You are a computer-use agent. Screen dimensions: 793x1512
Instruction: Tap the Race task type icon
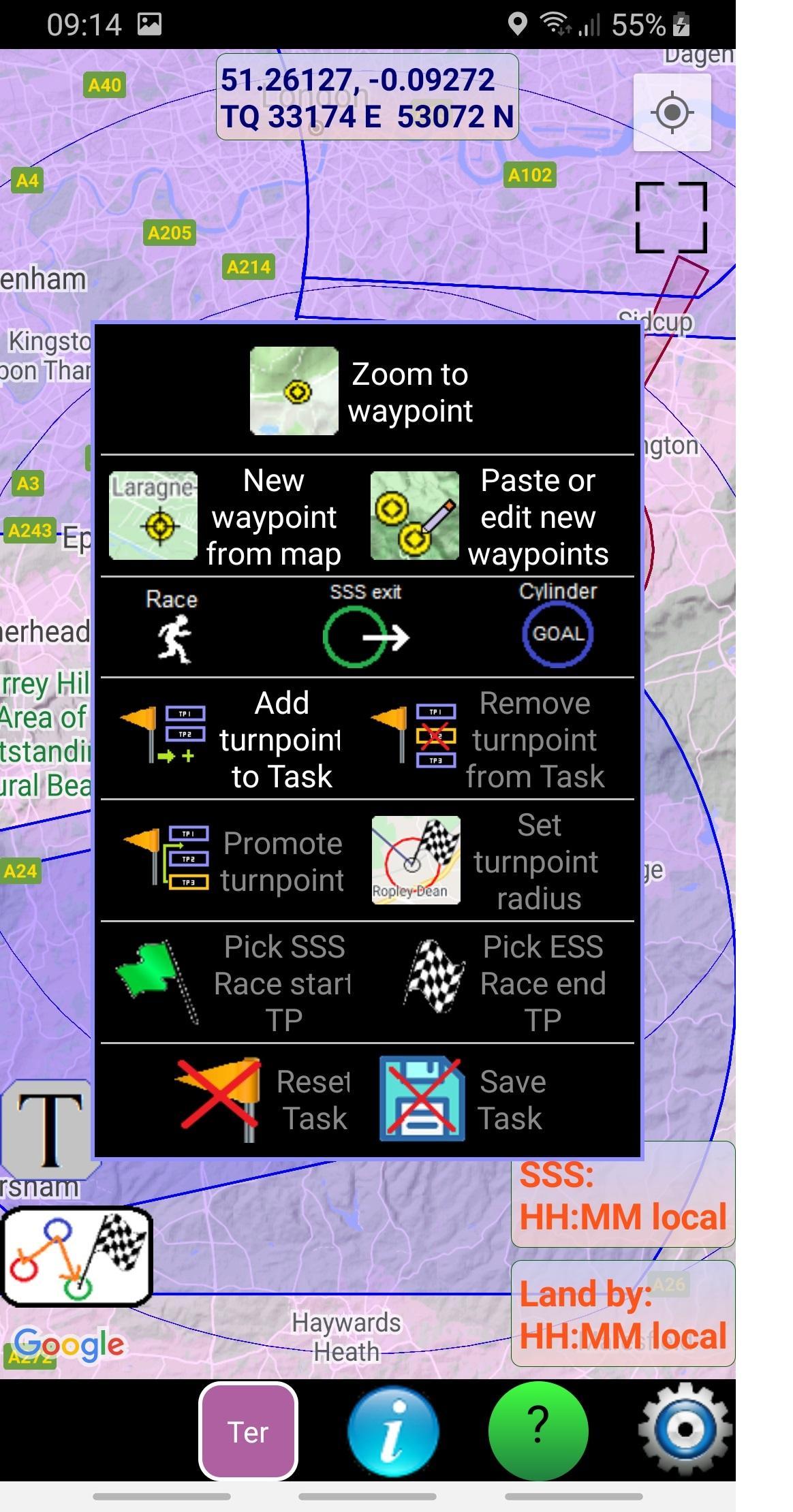tap(172, 627)
